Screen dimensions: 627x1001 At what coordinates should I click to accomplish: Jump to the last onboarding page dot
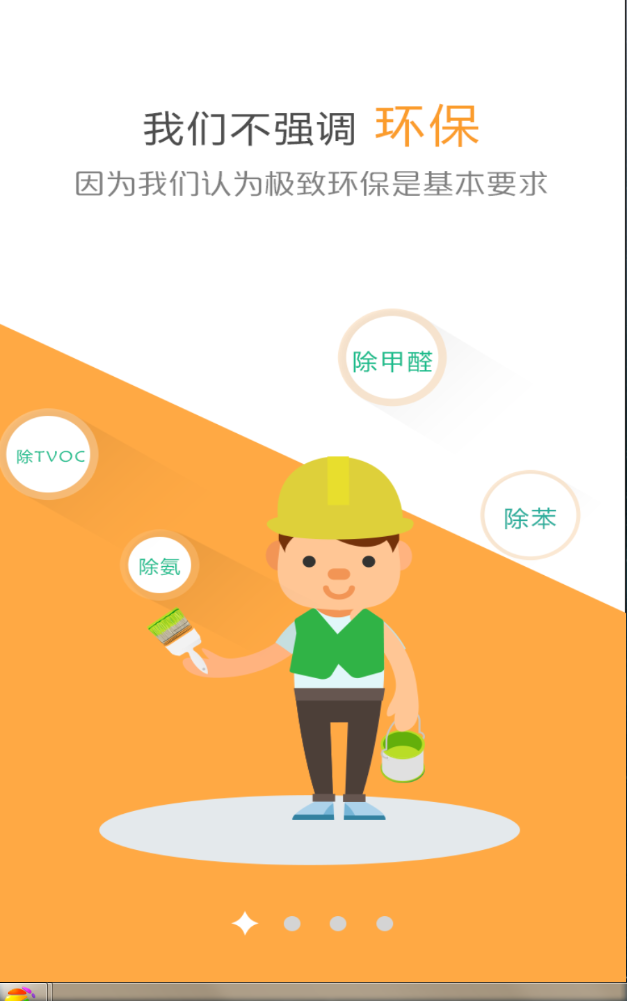[384, 923]
